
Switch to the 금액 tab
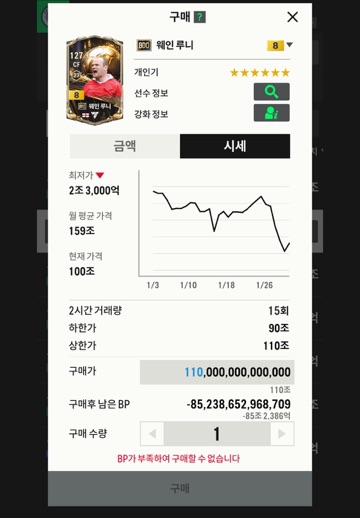(x=125, y=146)
